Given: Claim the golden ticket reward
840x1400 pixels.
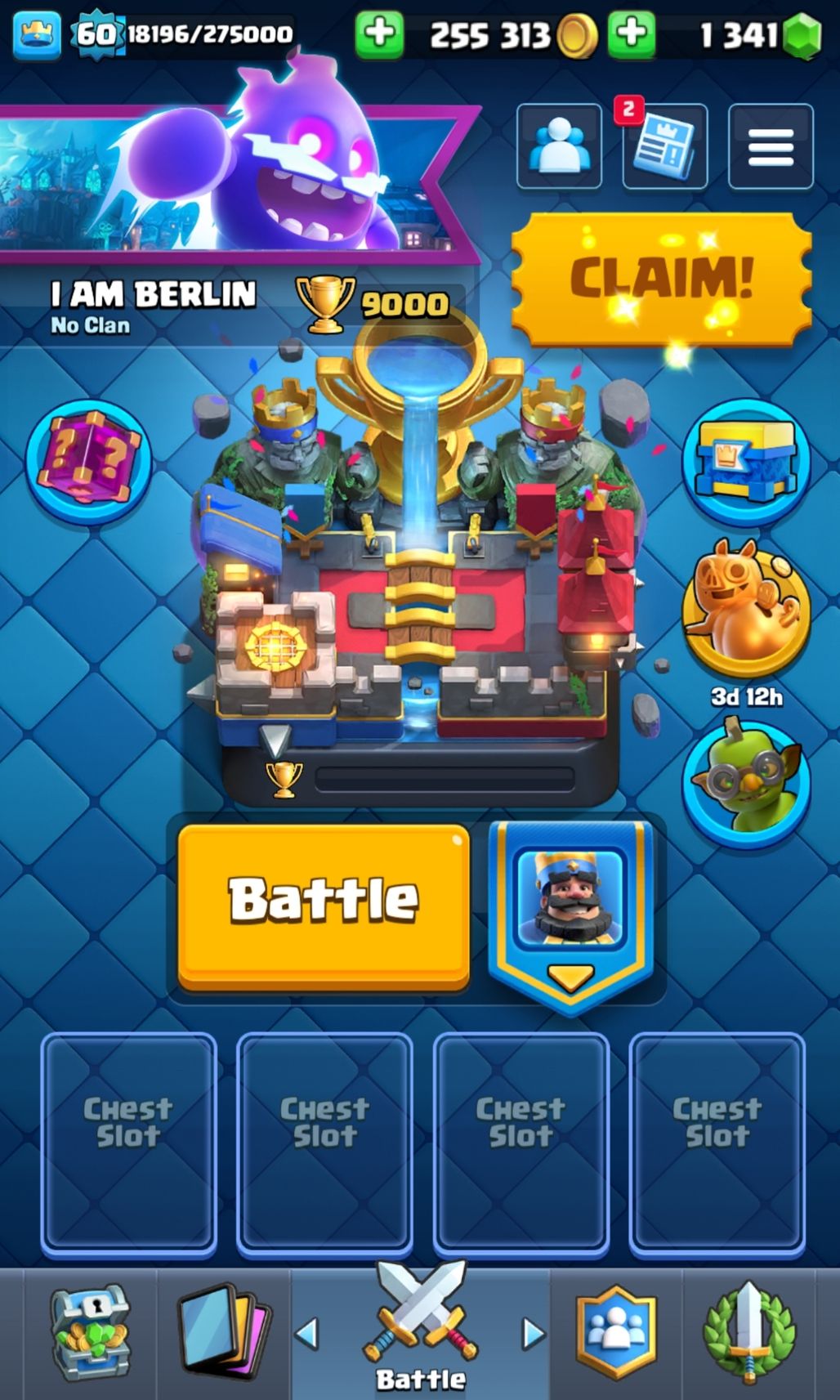Looking at the screenshot, I should [x=661, y=278].
